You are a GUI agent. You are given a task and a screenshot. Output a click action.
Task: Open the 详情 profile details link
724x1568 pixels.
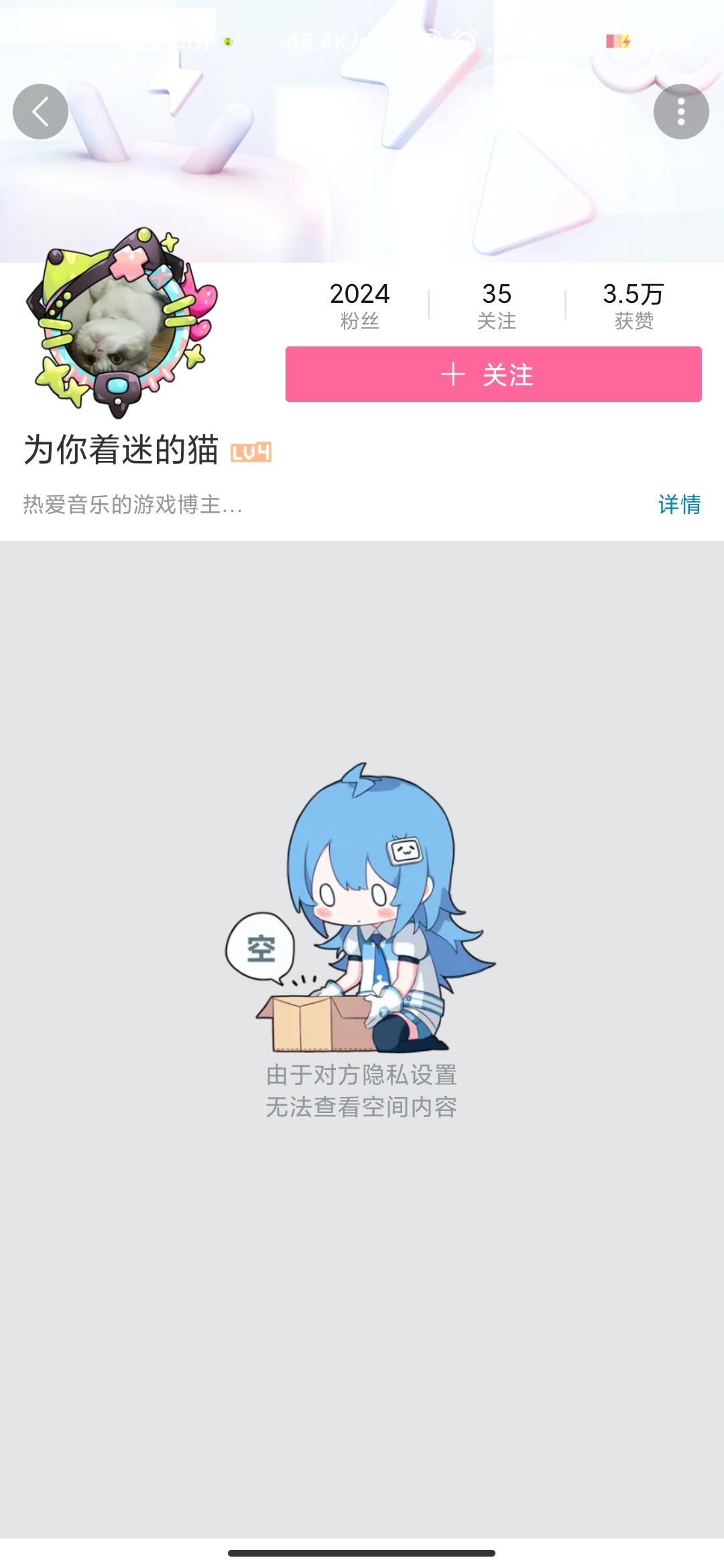coord(679,504)
